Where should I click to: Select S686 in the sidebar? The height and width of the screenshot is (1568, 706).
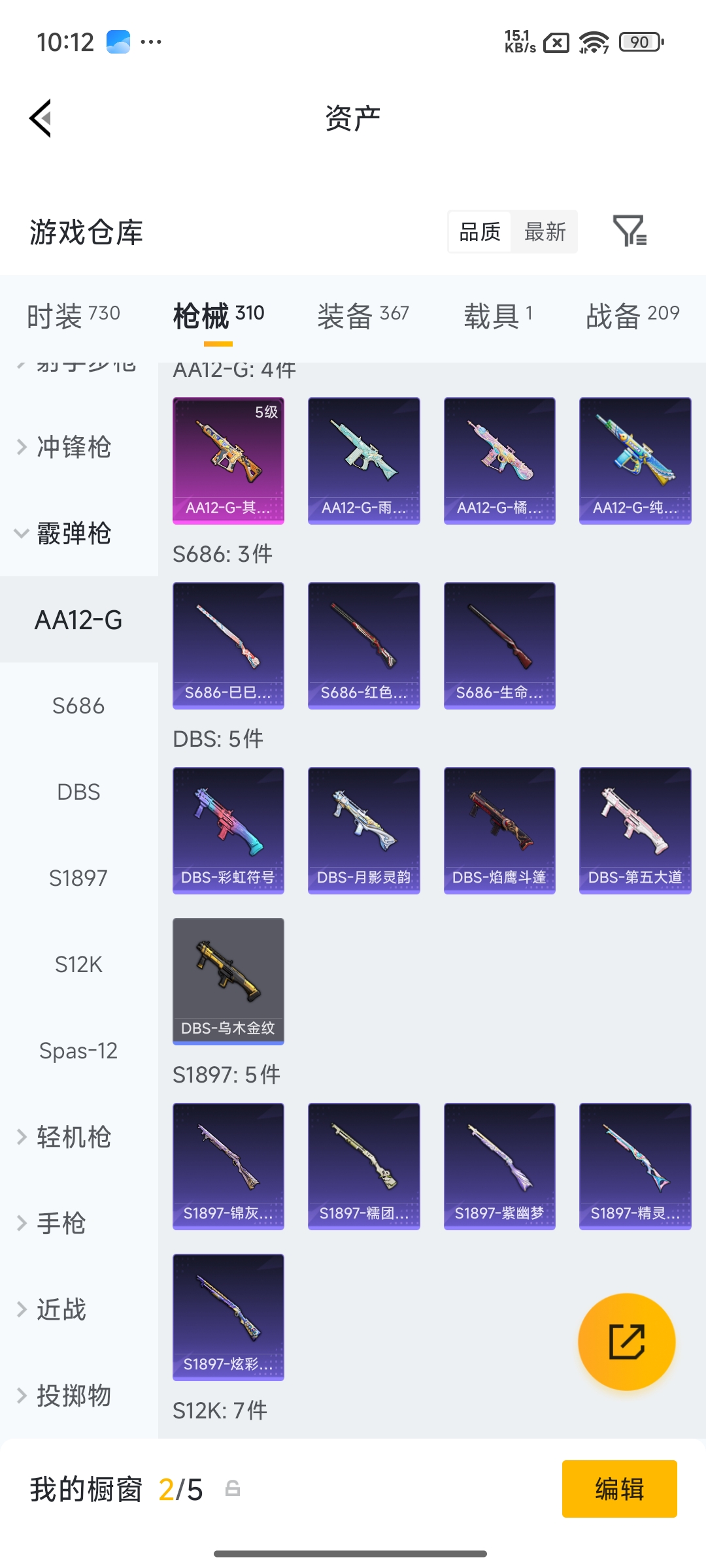coord(79,706)
